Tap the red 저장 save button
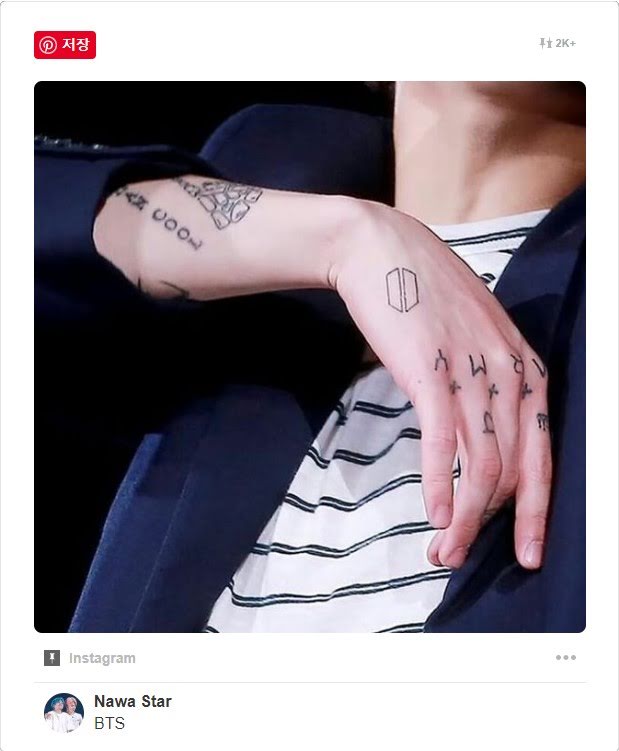The height and width of the screenshot is (751, 619). click(x=65, y=45)
